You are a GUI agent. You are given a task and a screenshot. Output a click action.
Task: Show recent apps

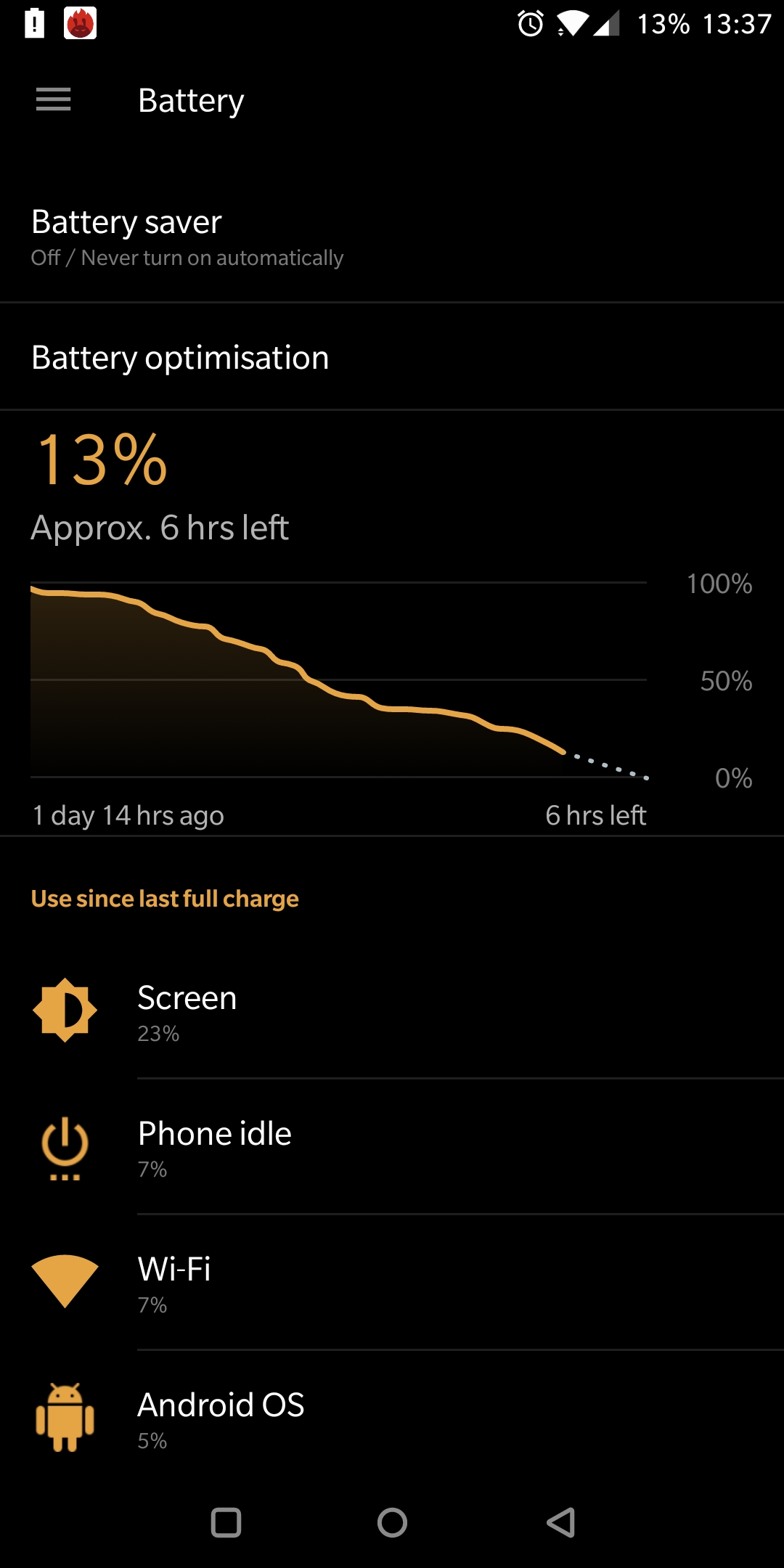226,1522
